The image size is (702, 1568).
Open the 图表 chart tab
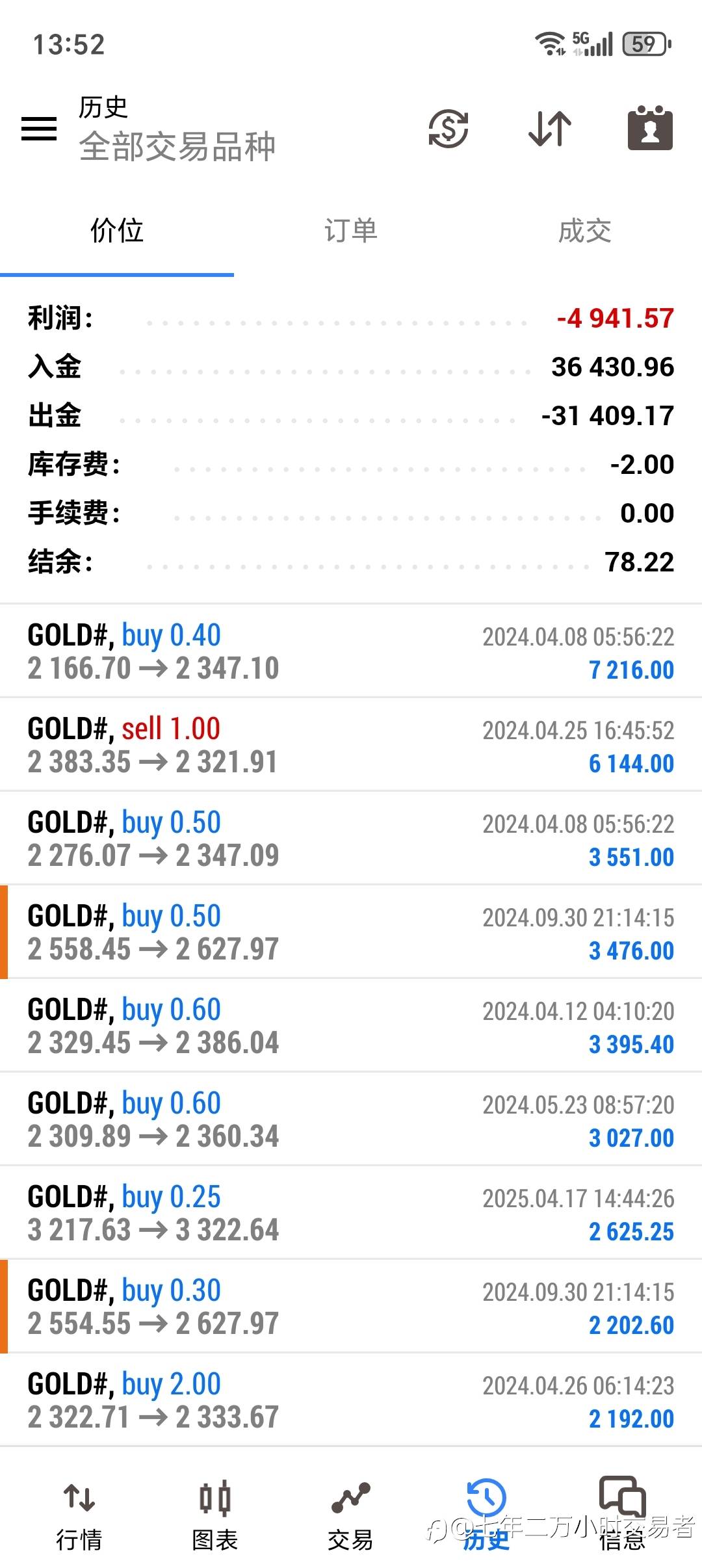click(x=215, y=1515)
